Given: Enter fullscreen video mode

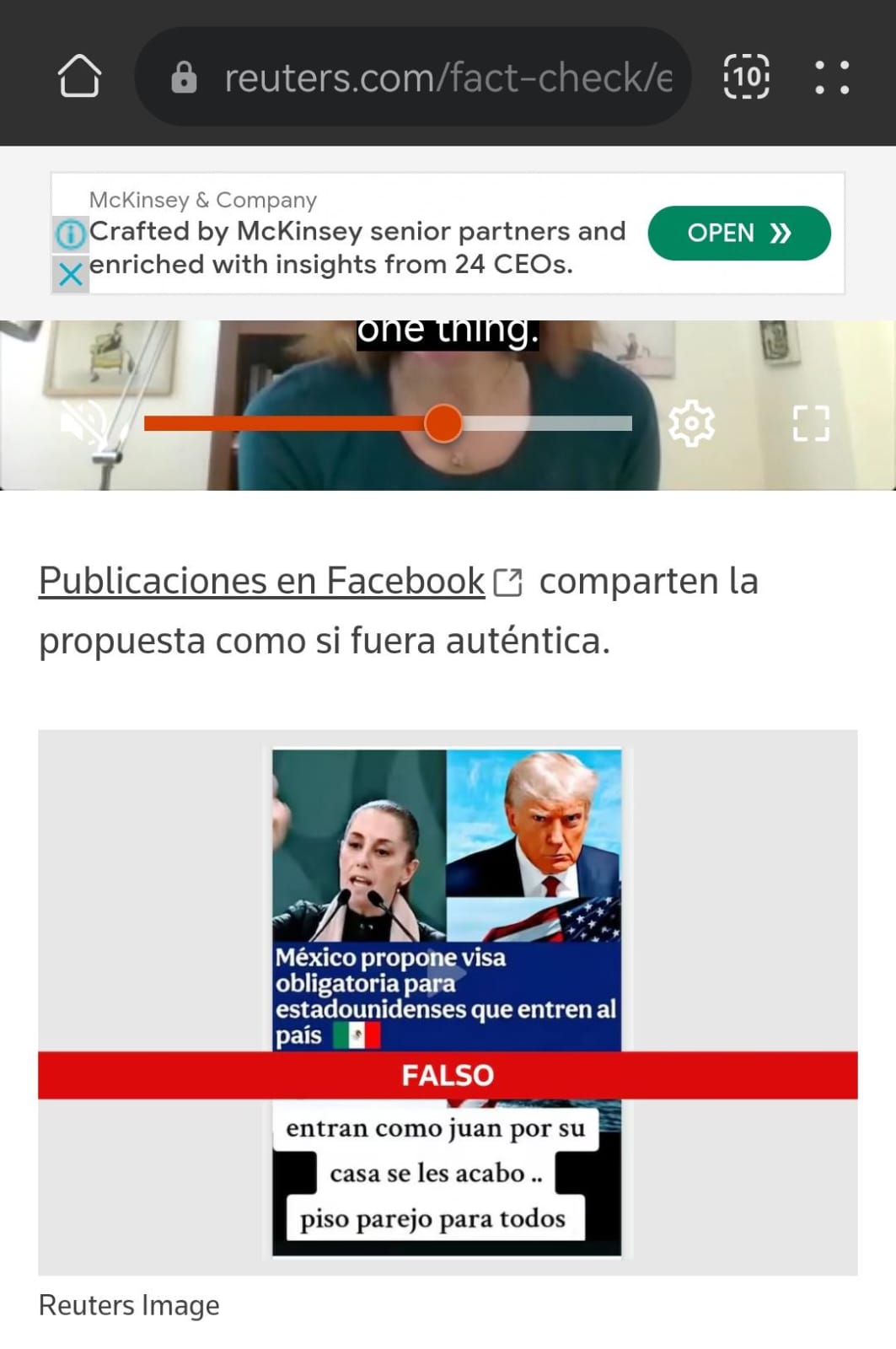Looking at the screenshot, I should click(811, 423).
